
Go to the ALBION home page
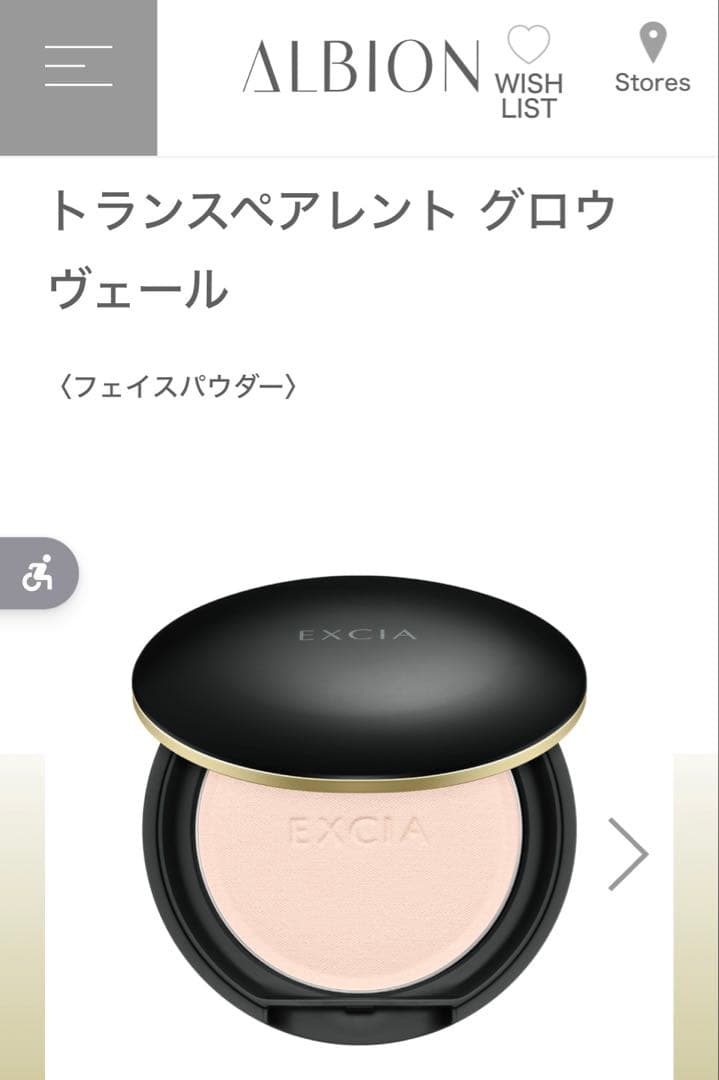pos(362,66)
